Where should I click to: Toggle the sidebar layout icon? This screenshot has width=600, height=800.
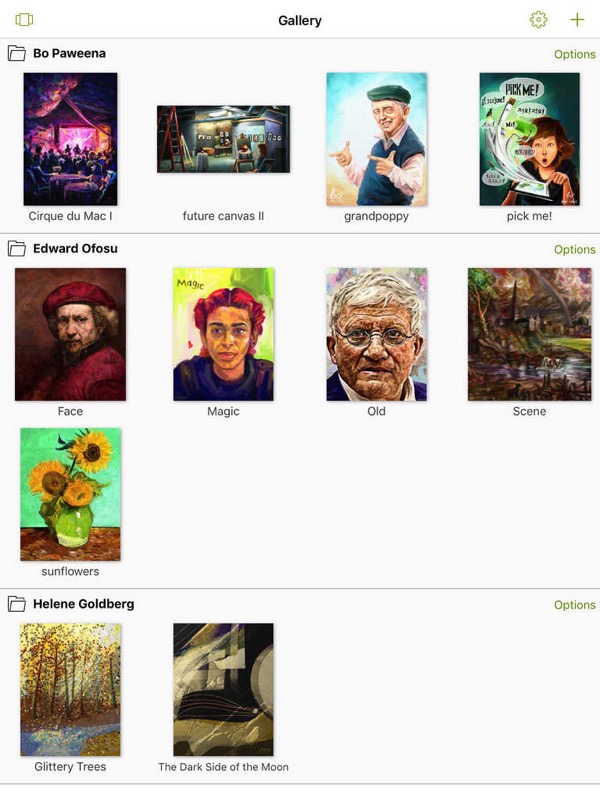25,20
